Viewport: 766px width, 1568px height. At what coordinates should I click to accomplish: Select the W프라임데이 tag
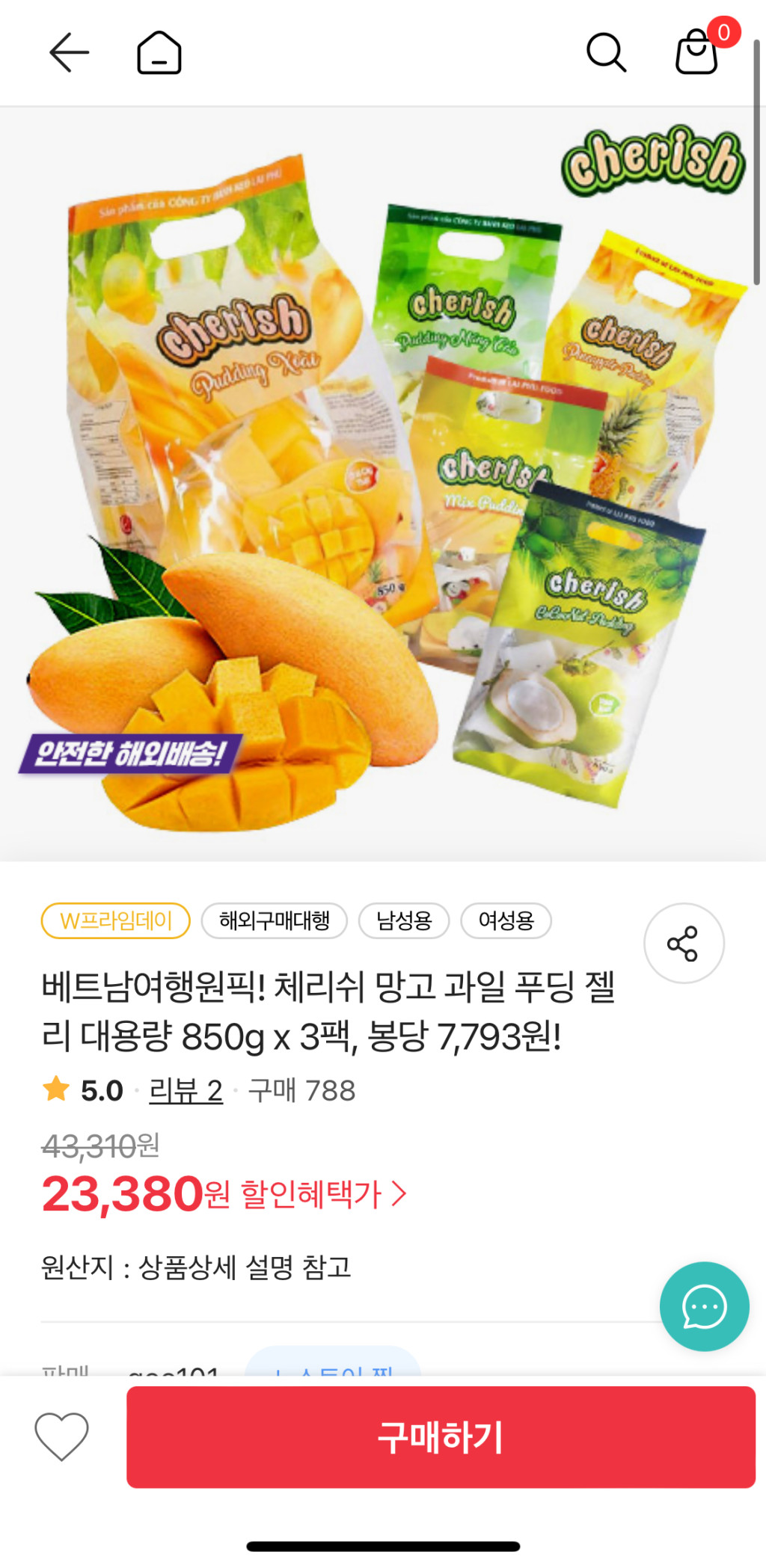(x=115, y=921)
